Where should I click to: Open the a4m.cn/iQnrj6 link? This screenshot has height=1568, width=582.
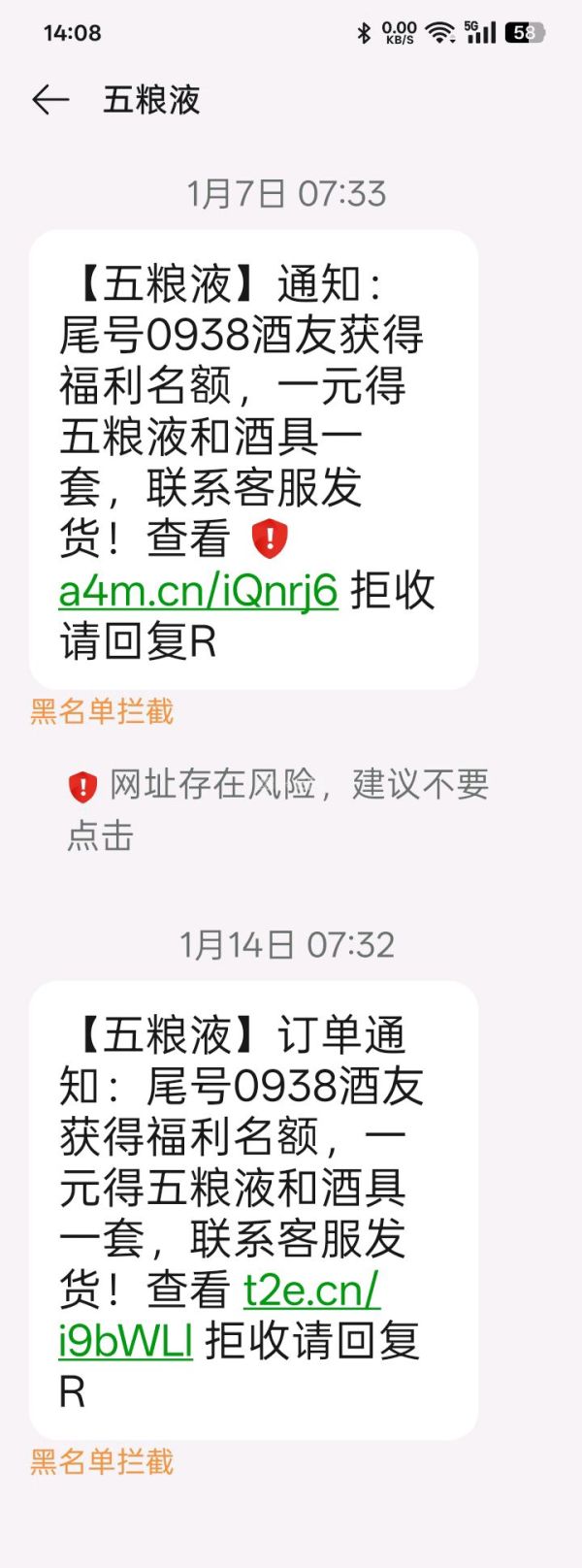pos(198,591)
